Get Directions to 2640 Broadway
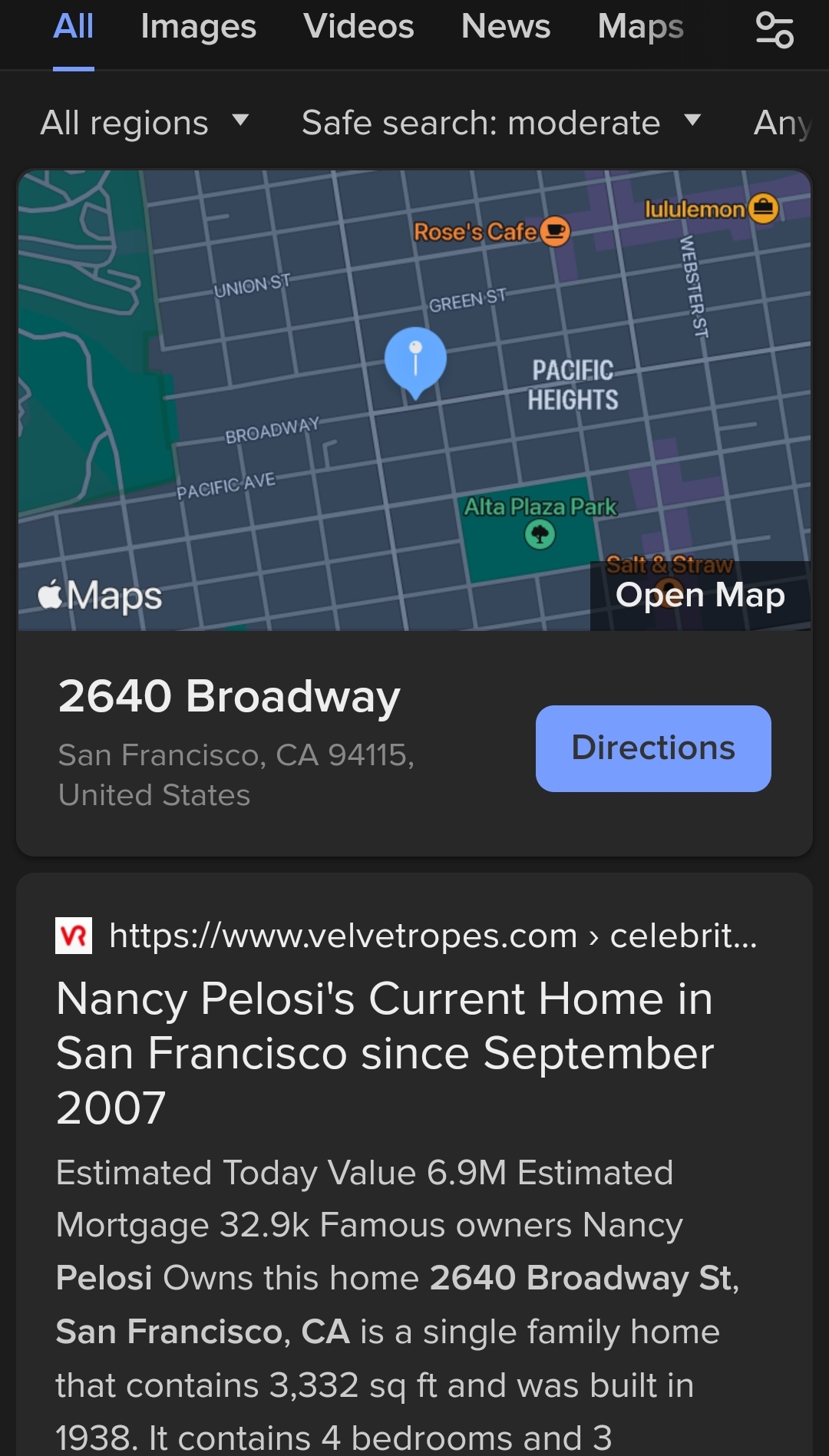829x1456 pixels. (x=653, y=748)
